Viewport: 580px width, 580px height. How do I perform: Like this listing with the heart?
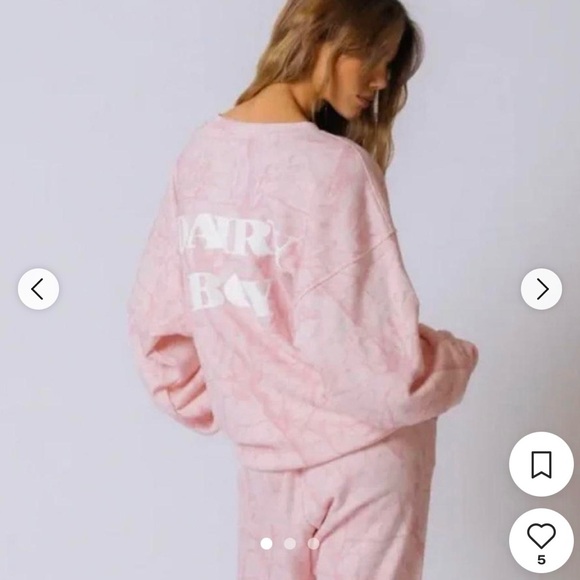coord(541,540)
